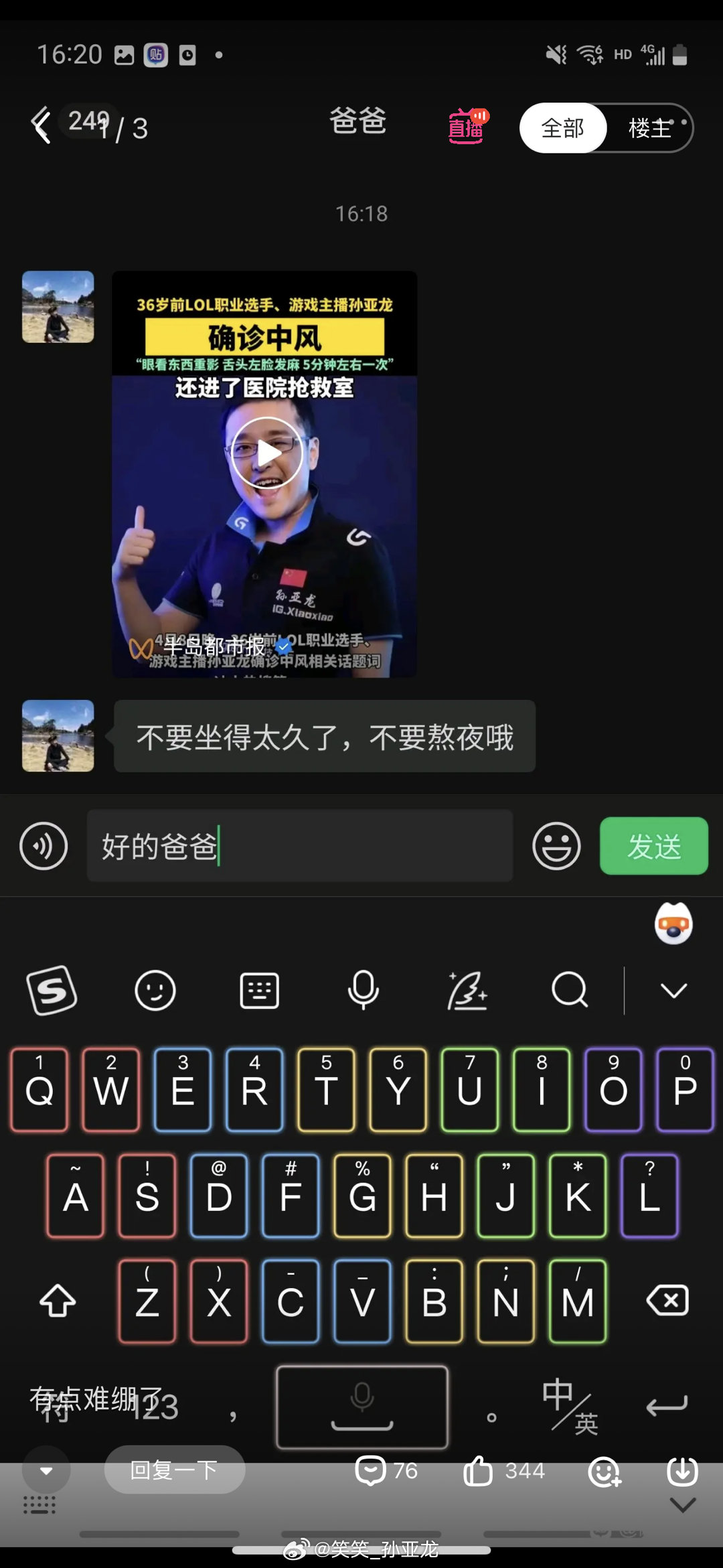Toggle to 楼主 to show only poster replies
The width and height of the screenshot is (723, 1568).
pyautogui.click(x=651, y=128)
